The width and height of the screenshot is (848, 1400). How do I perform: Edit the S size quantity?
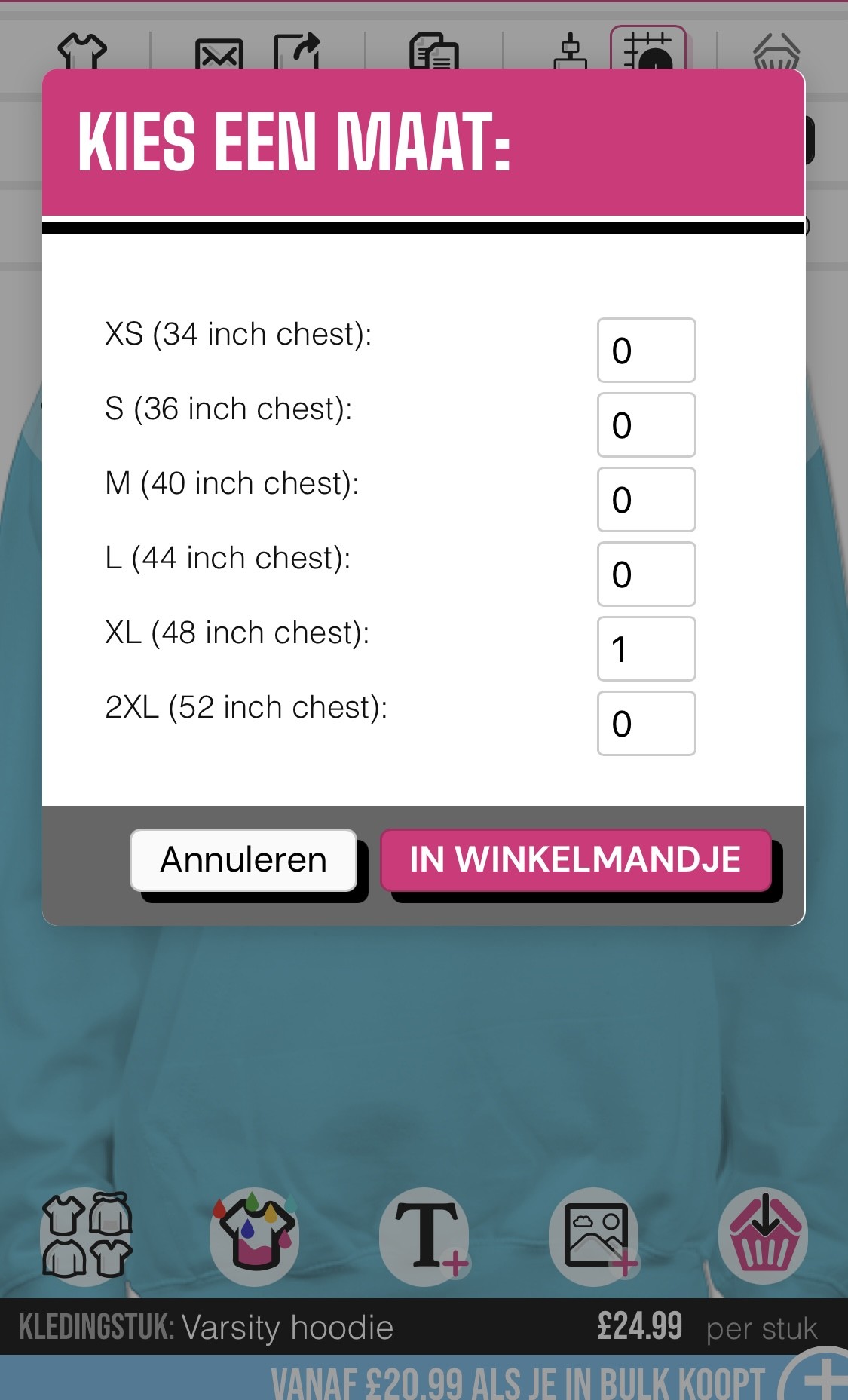tap(646, 425)
